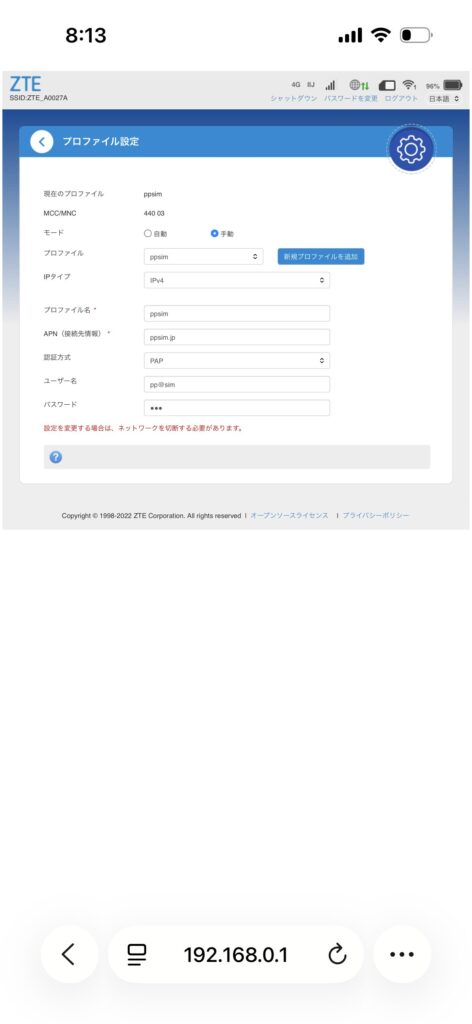Open the settings gear icon

(411, 150)
